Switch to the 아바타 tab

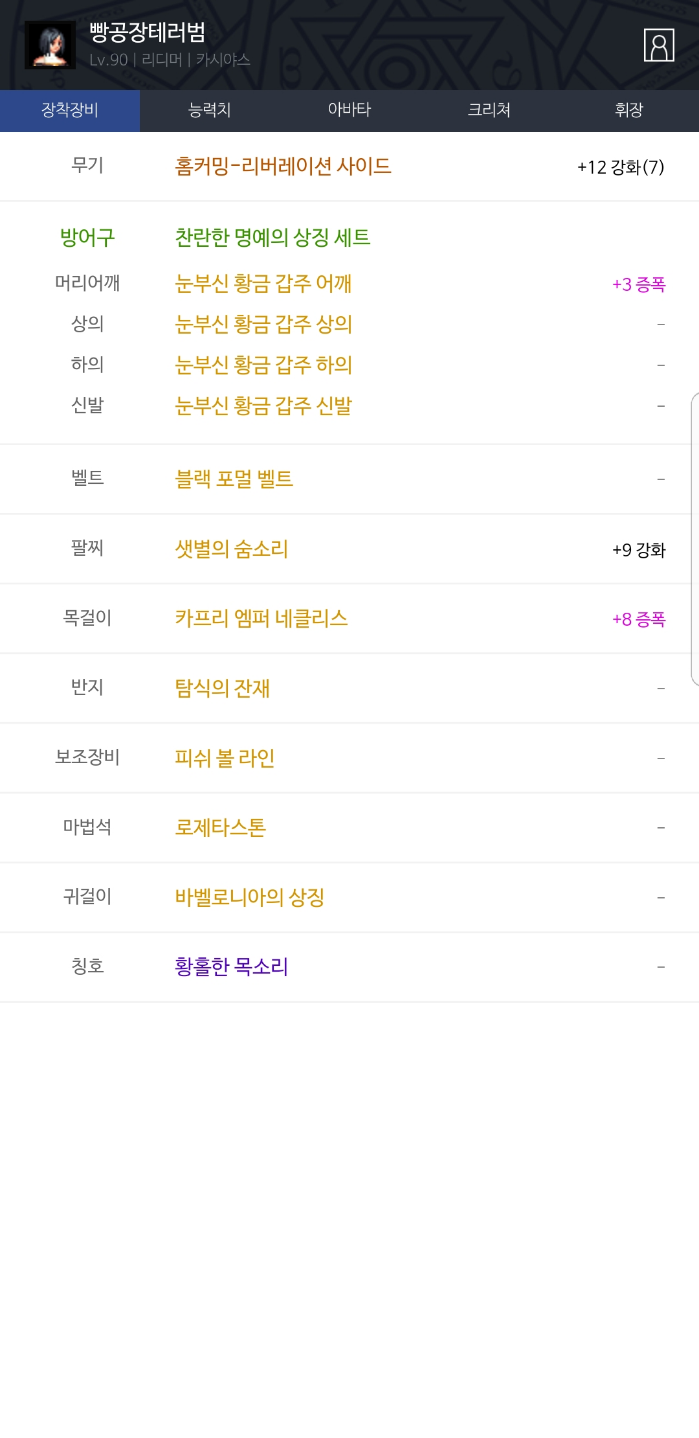click(349, 111)
